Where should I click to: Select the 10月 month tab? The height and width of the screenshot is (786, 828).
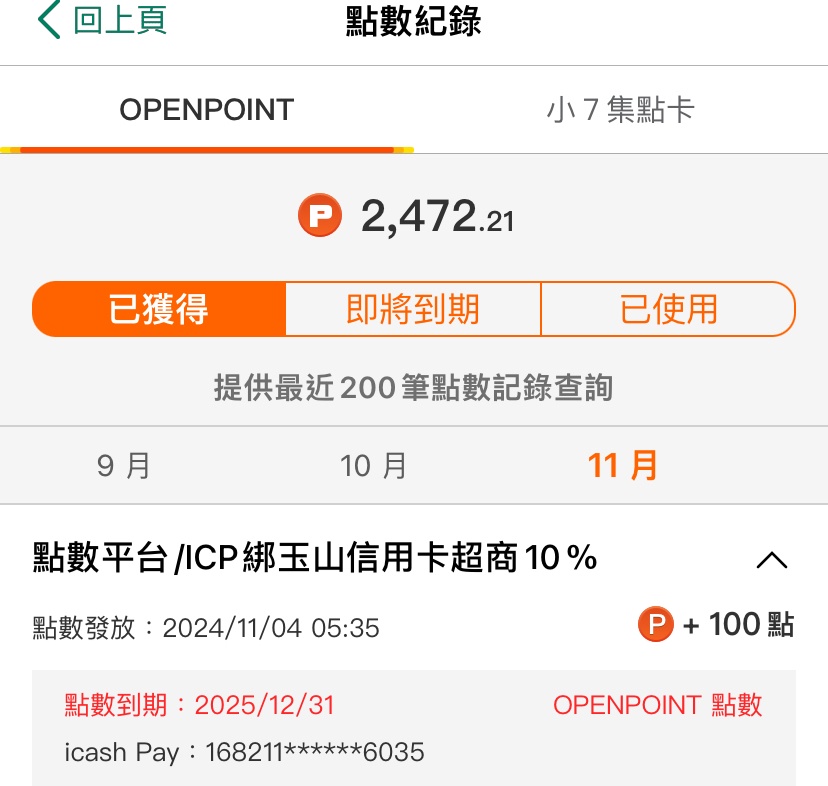tap(374, 466)
